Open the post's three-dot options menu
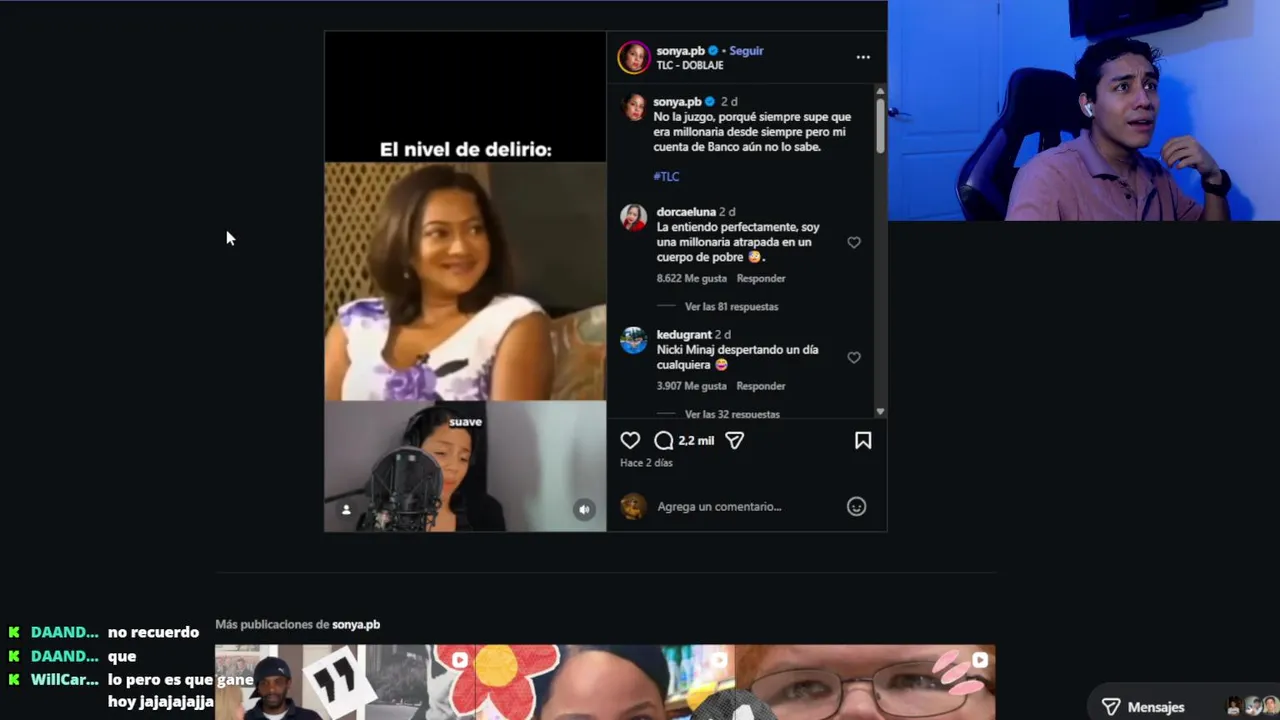The height and width of the screenshot is (720, 1280). coord(863,58)
